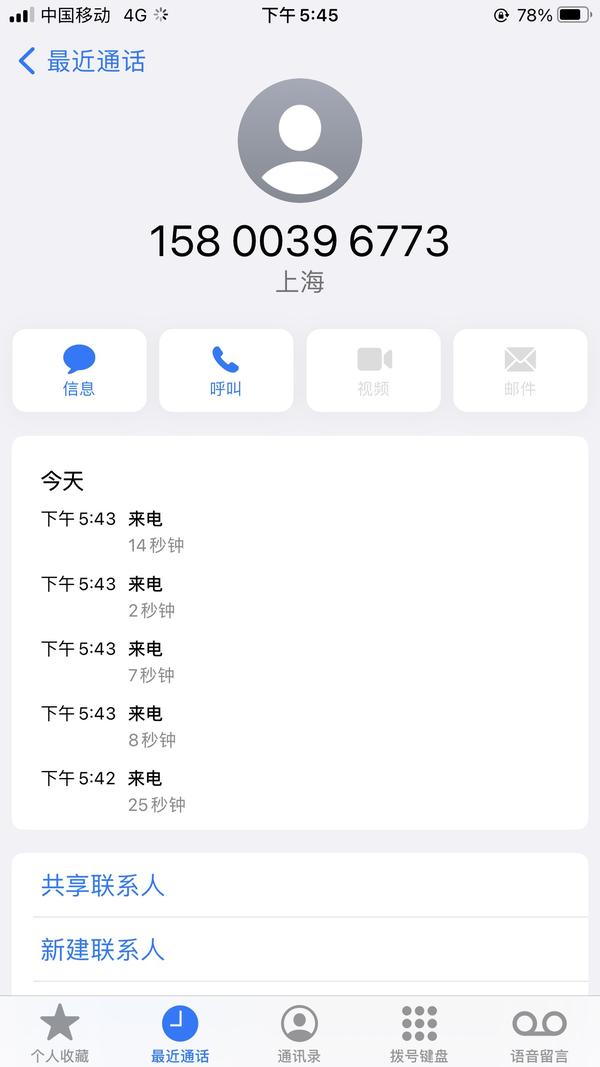The image size is (600, 1067).
Task: Send a message via 信息 button
Action: [80, 371]
